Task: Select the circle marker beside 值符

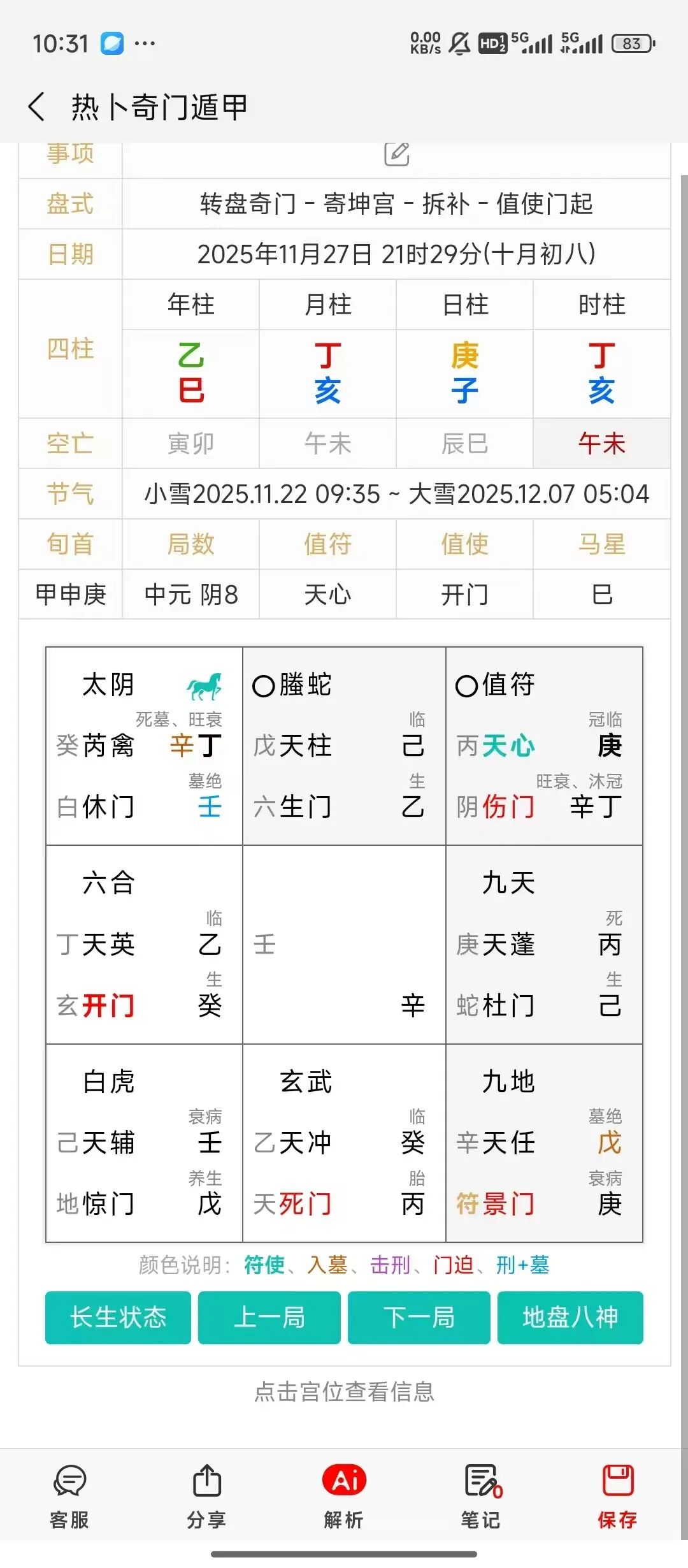Action: point(466,685)
